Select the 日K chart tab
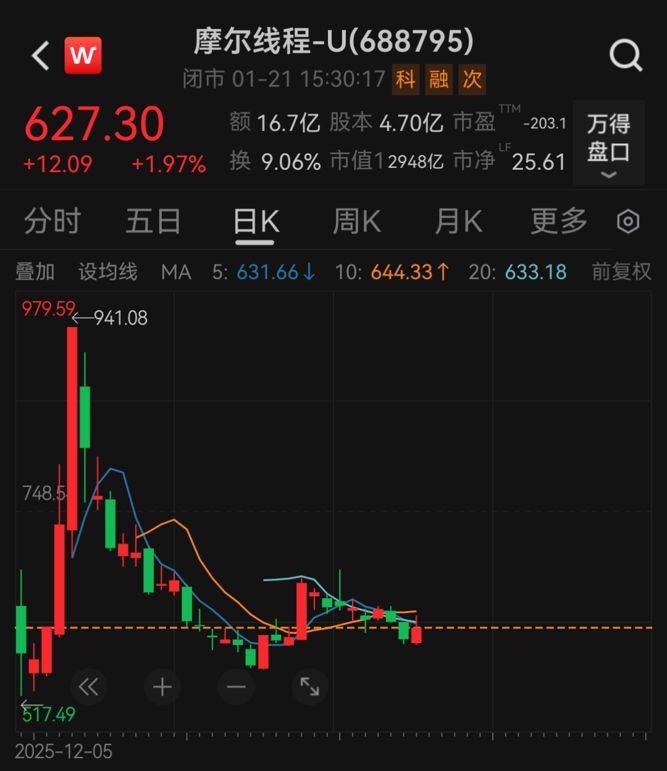This screenshot has width=667, height=771. click(255, 221)
